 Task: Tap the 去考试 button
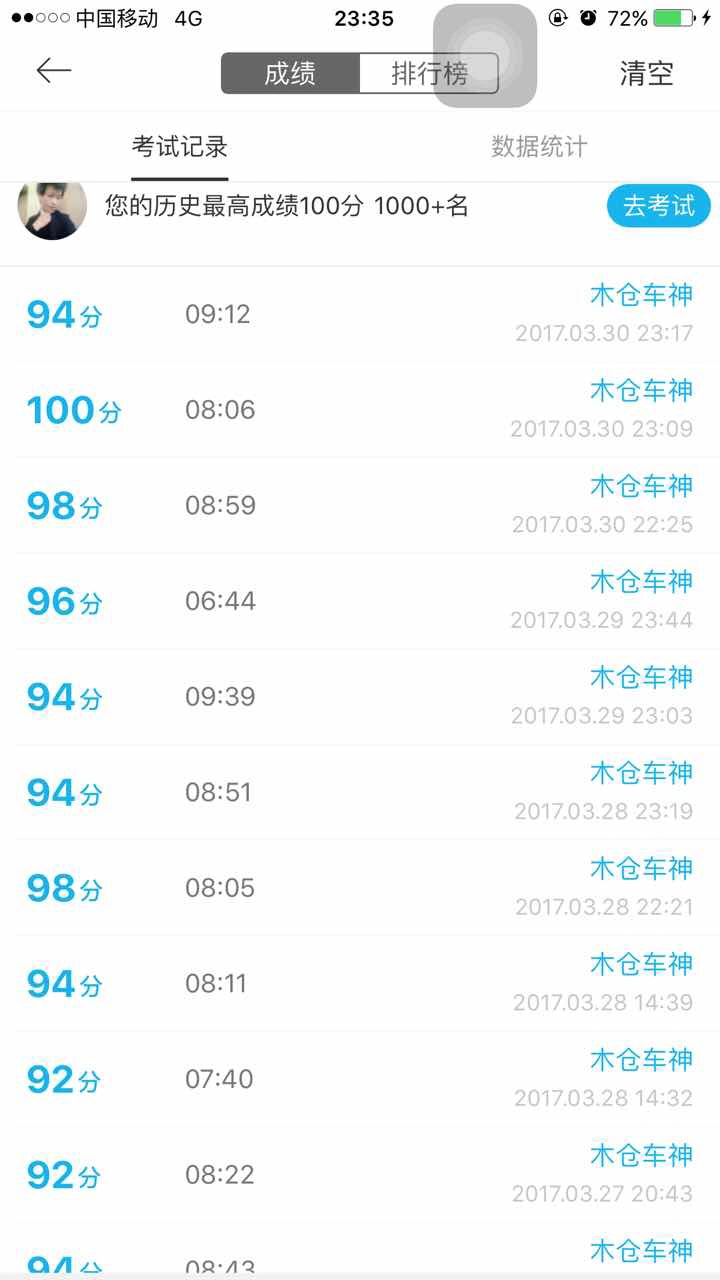[659, 206]
